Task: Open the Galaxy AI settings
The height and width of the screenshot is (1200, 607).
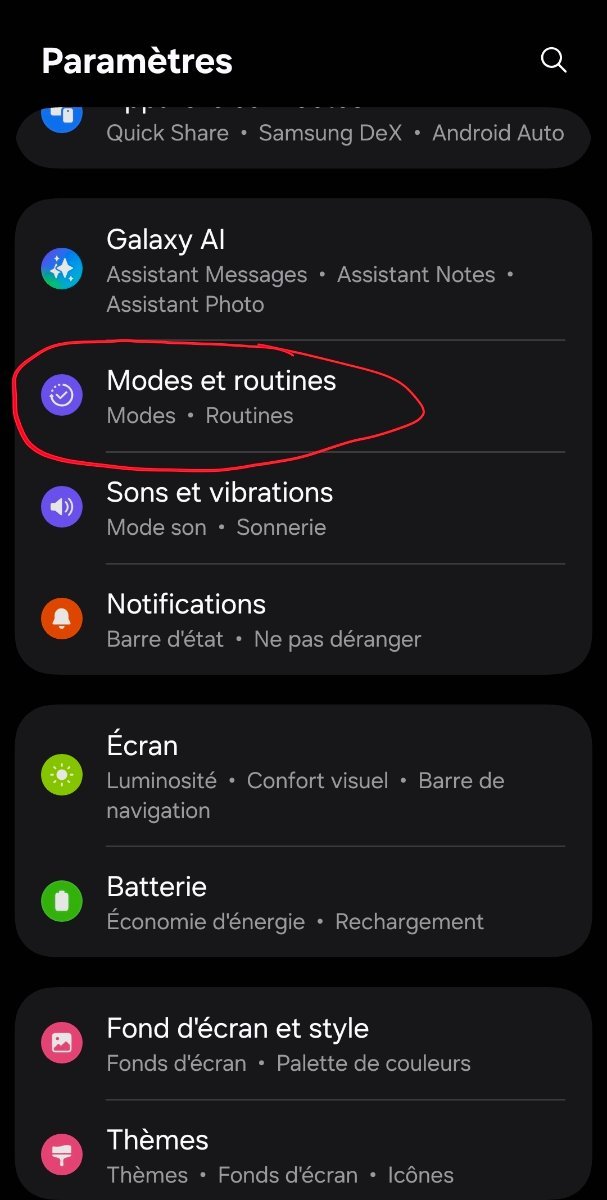Action: coord(300,270)
